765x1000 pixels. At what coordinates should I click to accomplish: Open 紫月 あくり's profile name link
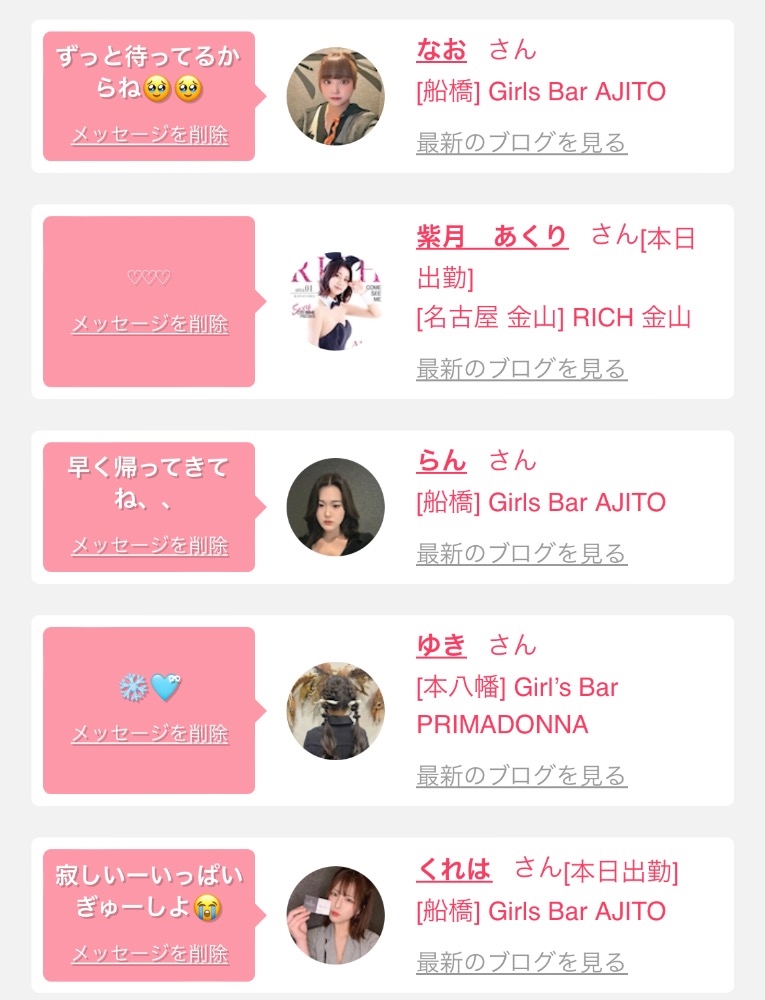pos(492,236)
